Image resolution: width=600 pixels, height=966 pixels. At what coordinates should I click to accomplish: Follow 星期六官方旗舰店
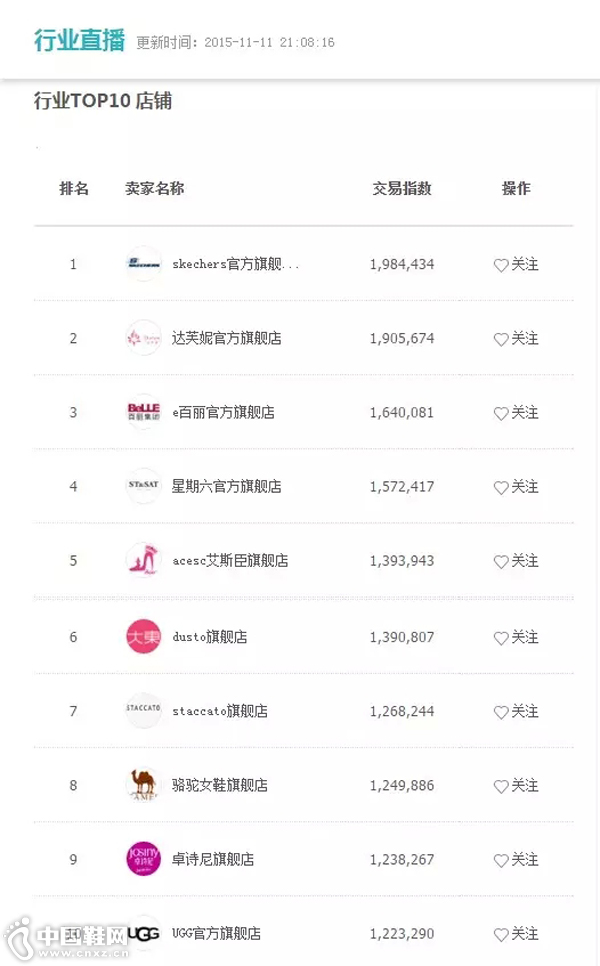pyautogui.click(x=516, y=487)
